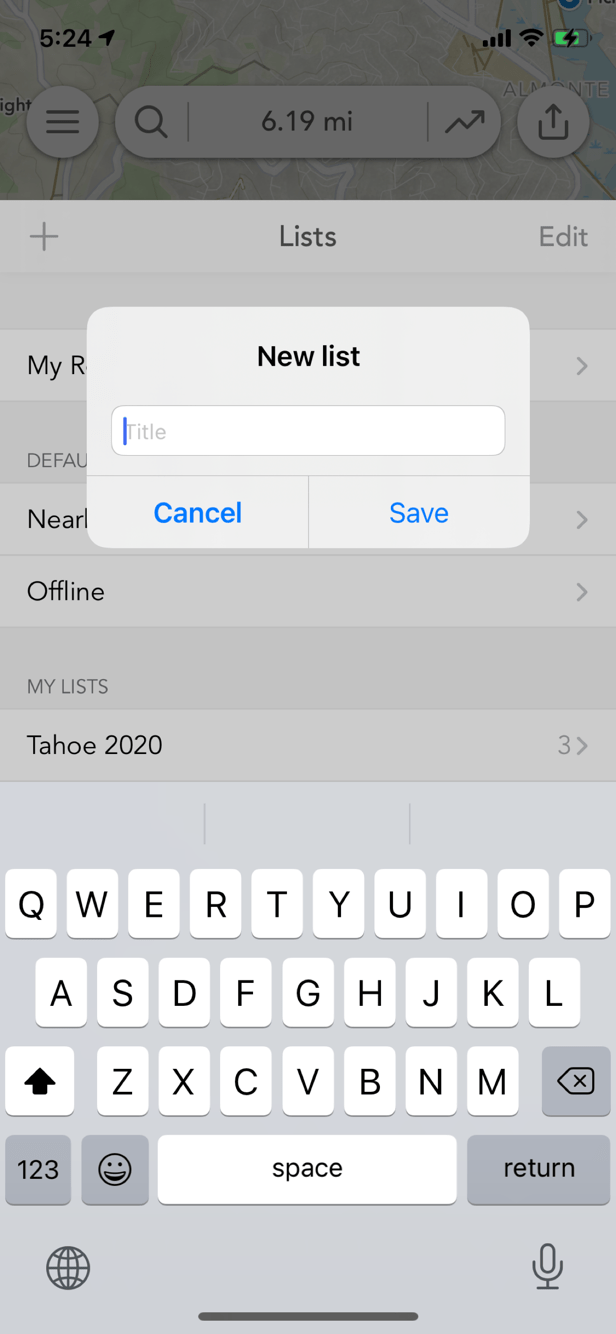616x1334 pixels.
Task: Hit the backspace key on keyboard
Action: coord(576,1081)
